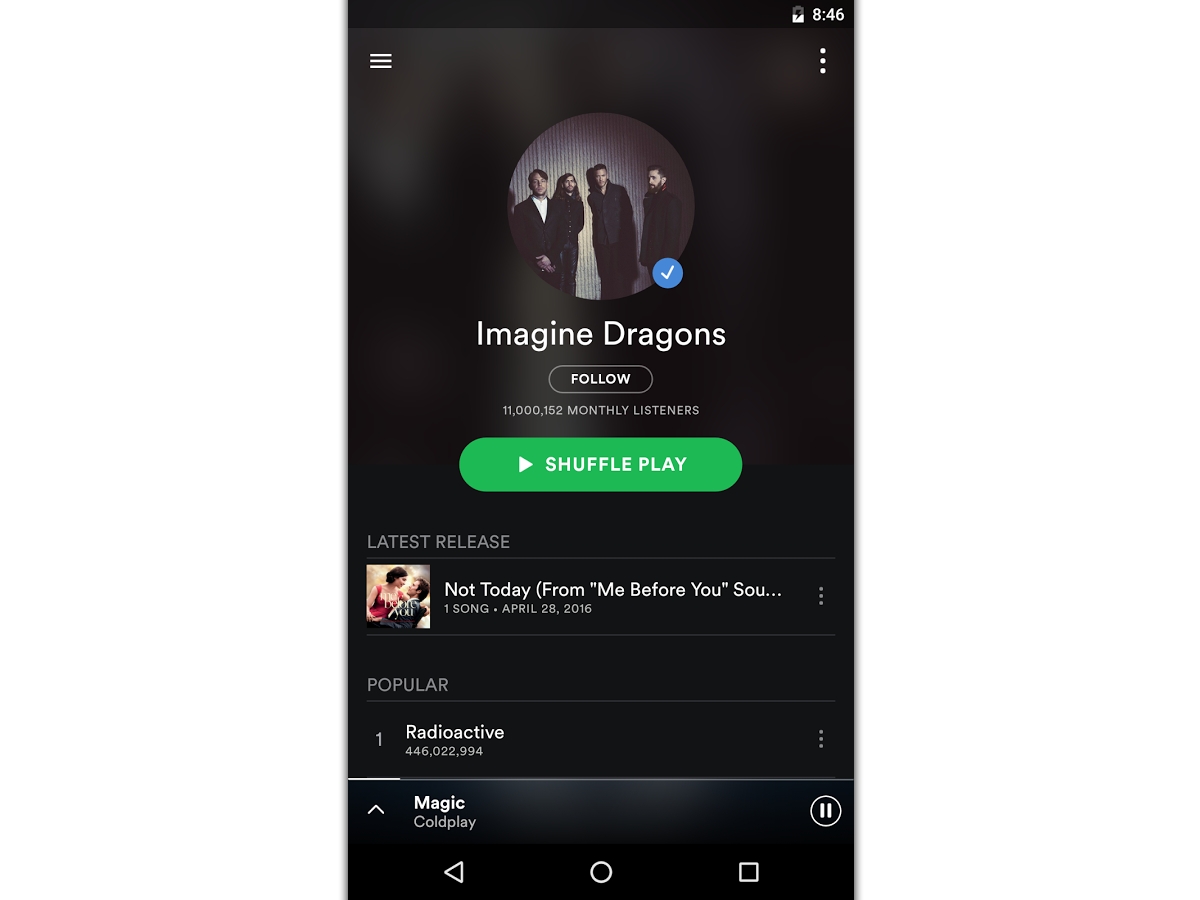Follow Imagine Dragons

600,379
